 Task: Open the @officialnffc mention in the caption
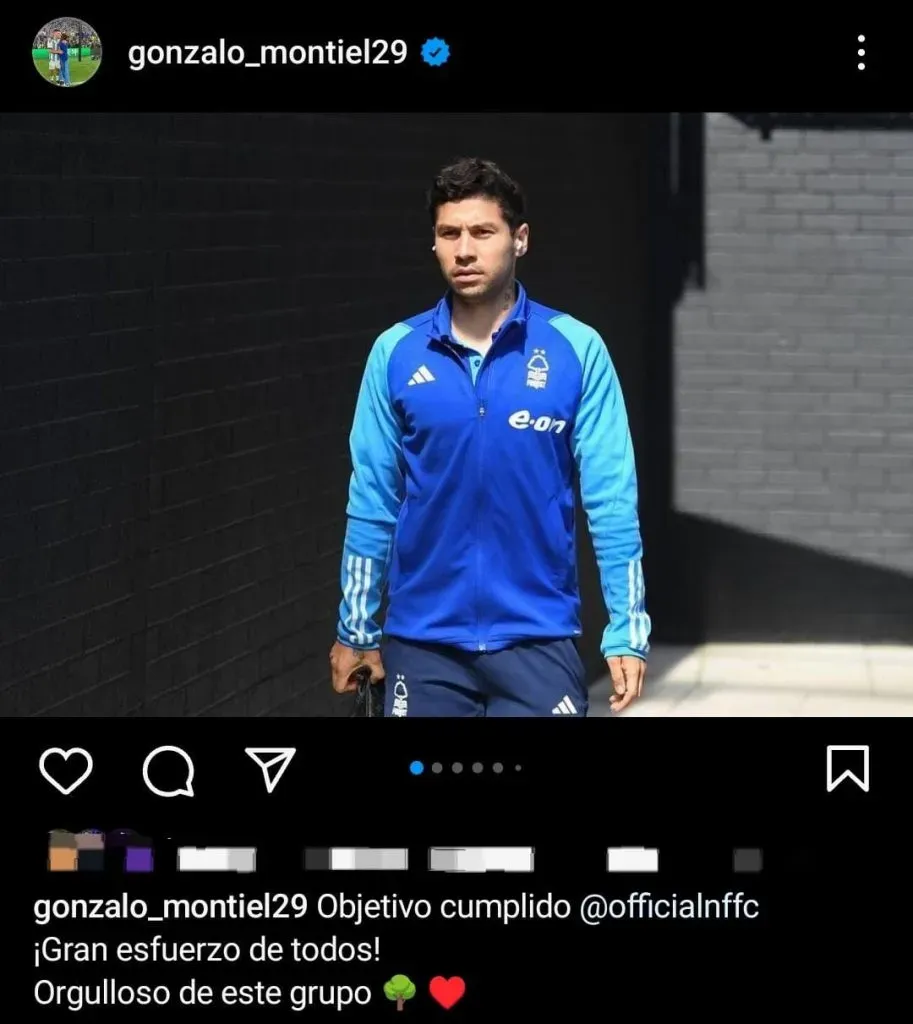click(669, 907)
